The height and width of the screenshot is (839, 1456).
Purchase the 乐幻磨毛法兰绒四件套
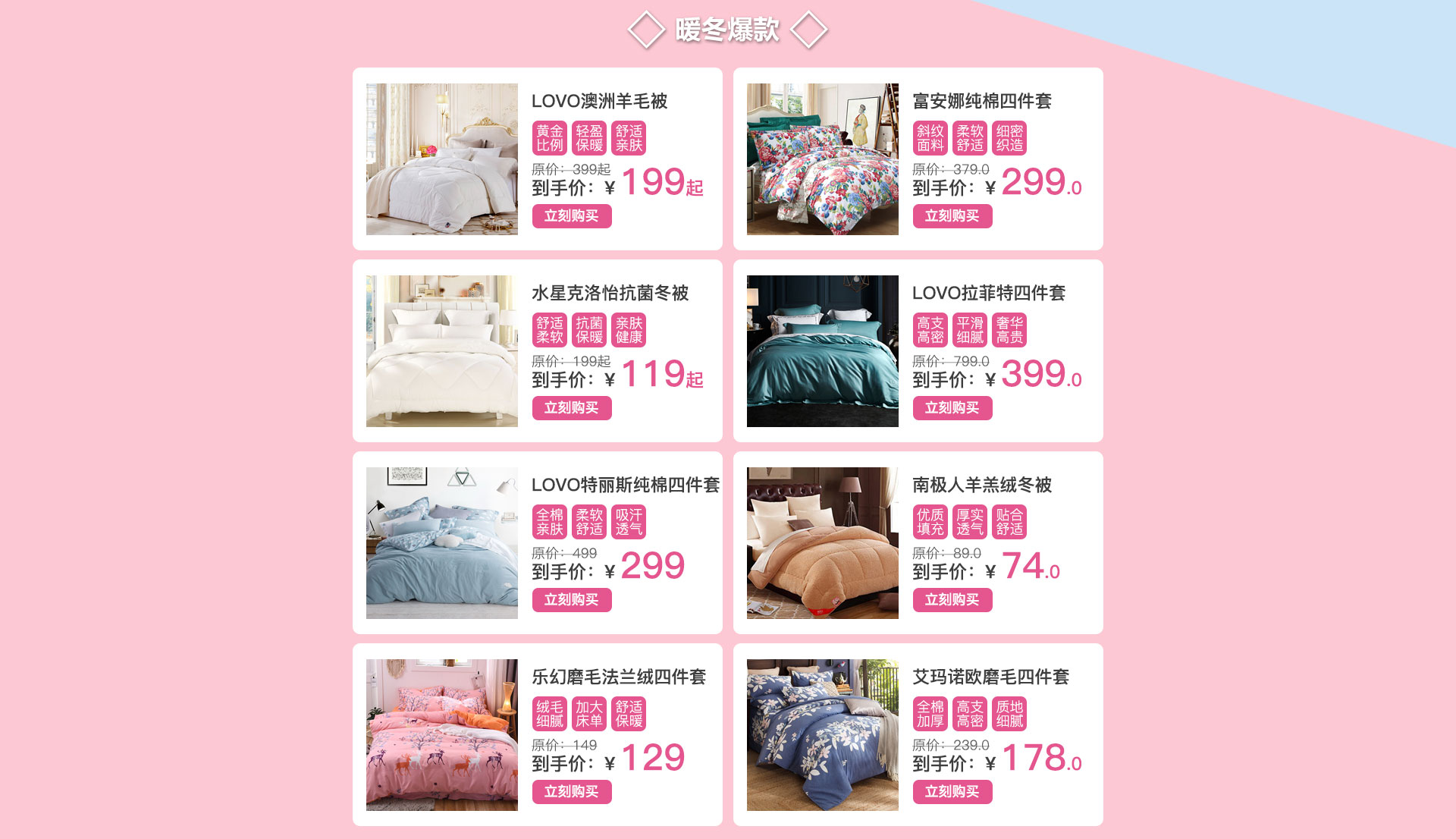[571, 792]
